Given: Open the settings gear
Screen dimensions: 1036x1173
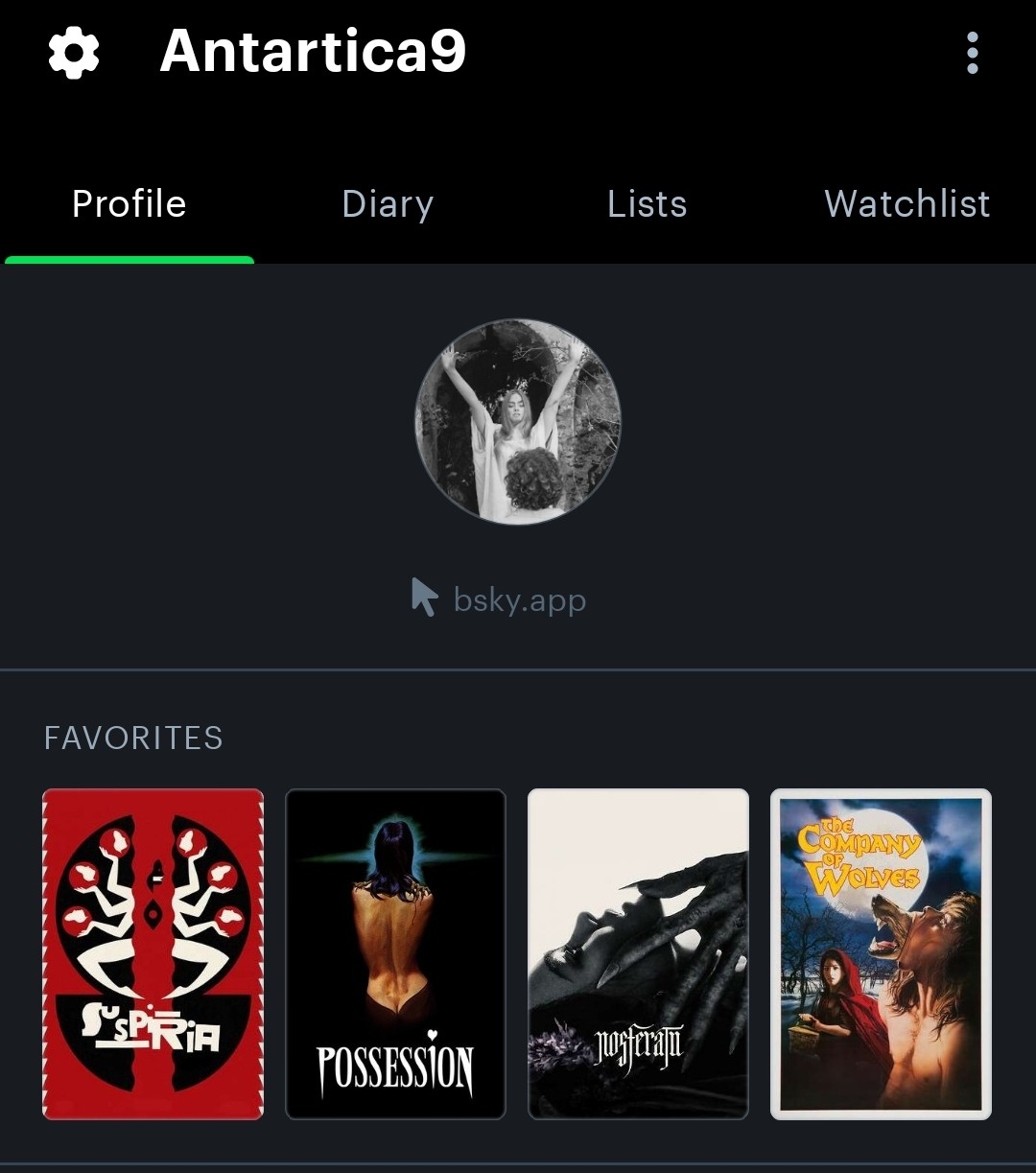Looking at the screenshot, I should (x=74, y=53).
